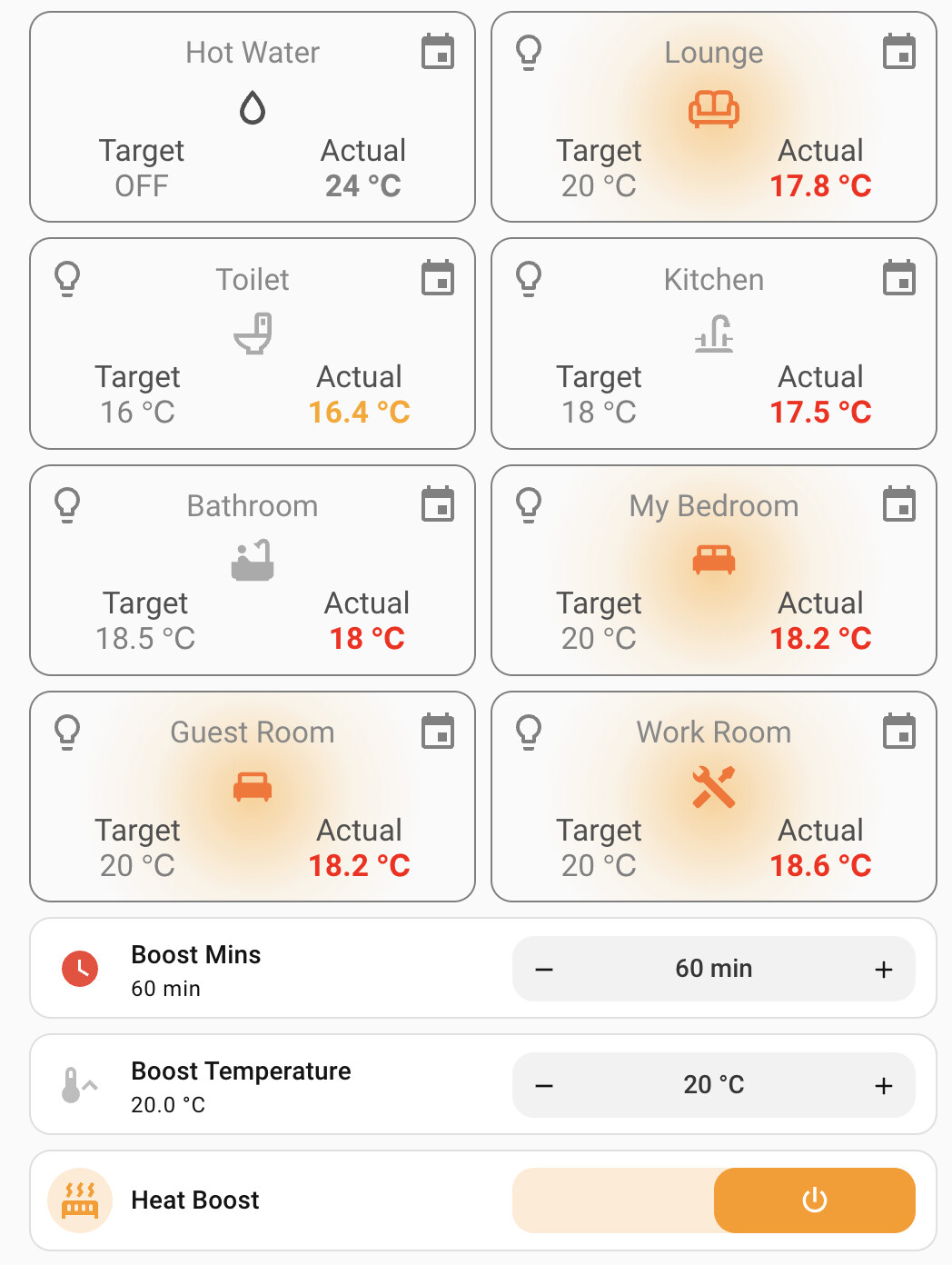Tap the Lounge lightbulb icon
952x1265 pixels.
tap(529, 52)
